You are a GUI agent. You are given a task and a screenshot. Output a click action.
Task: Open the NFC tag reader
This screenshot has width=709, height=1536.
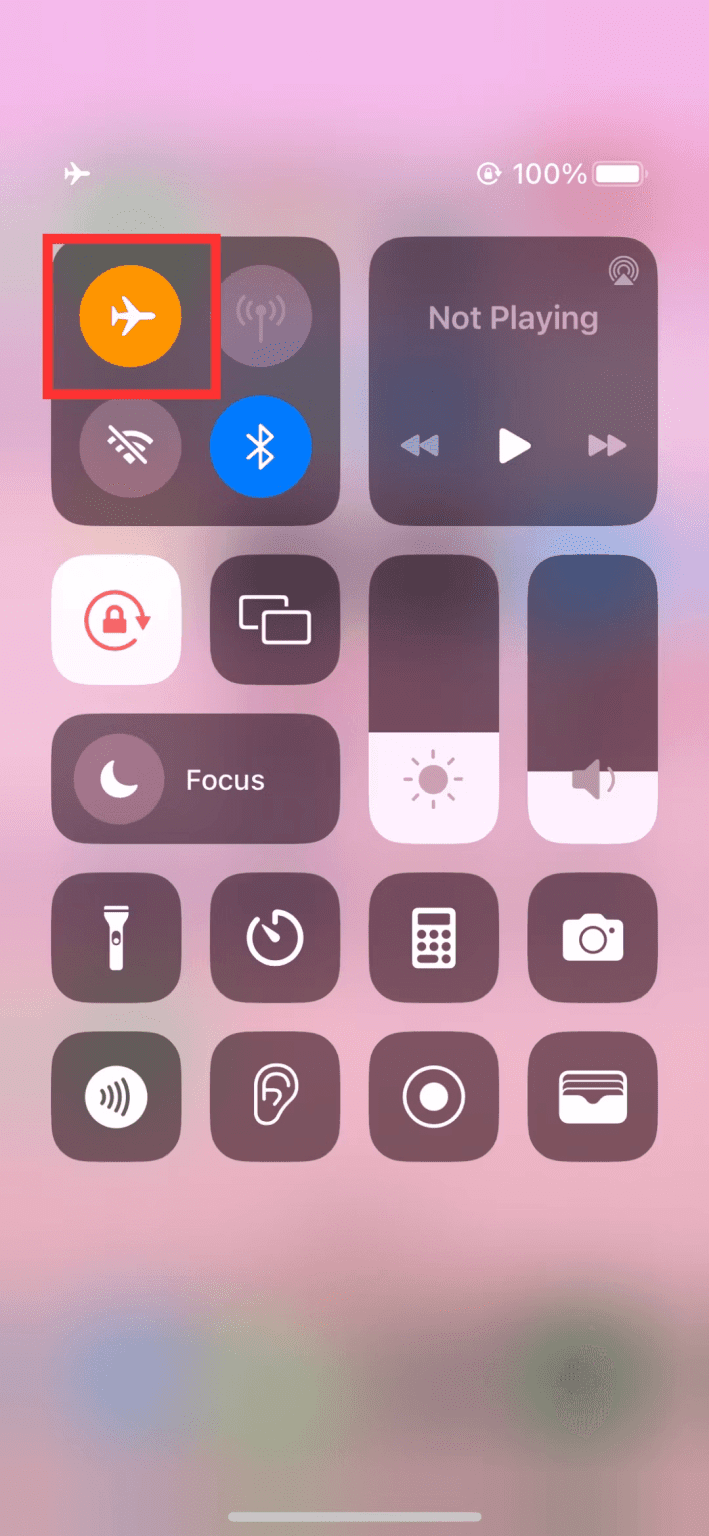(x=116, y=1096)
